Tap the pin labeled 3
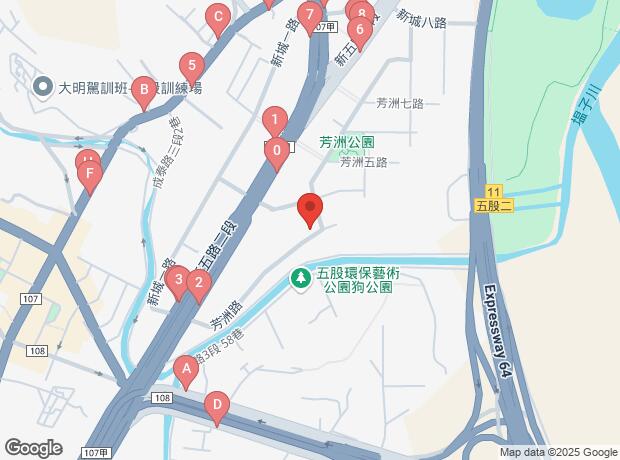620x460 pixels. 177,279
